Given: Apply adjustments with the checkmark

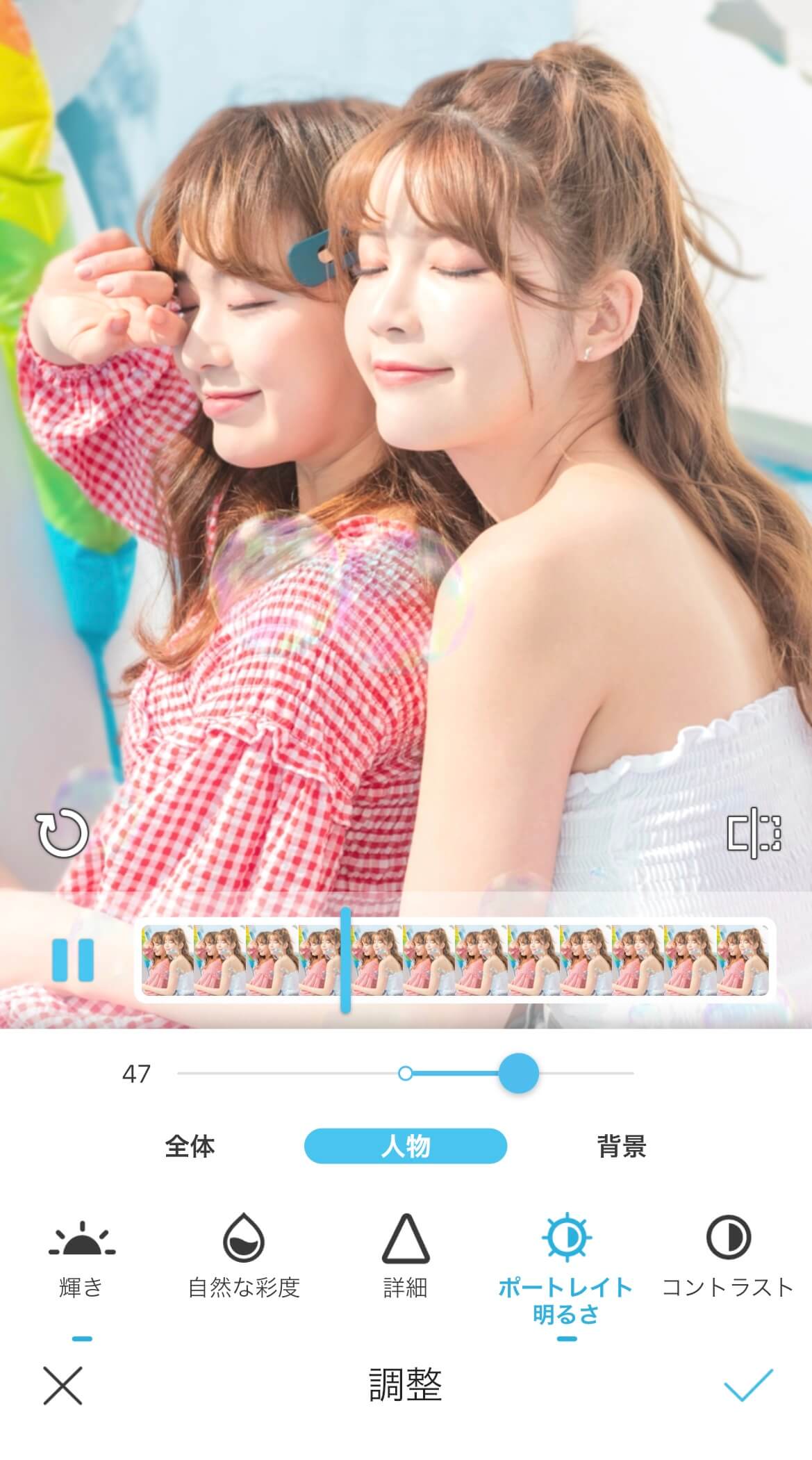Looking at the screenshot, I should tap(748, 1385).
